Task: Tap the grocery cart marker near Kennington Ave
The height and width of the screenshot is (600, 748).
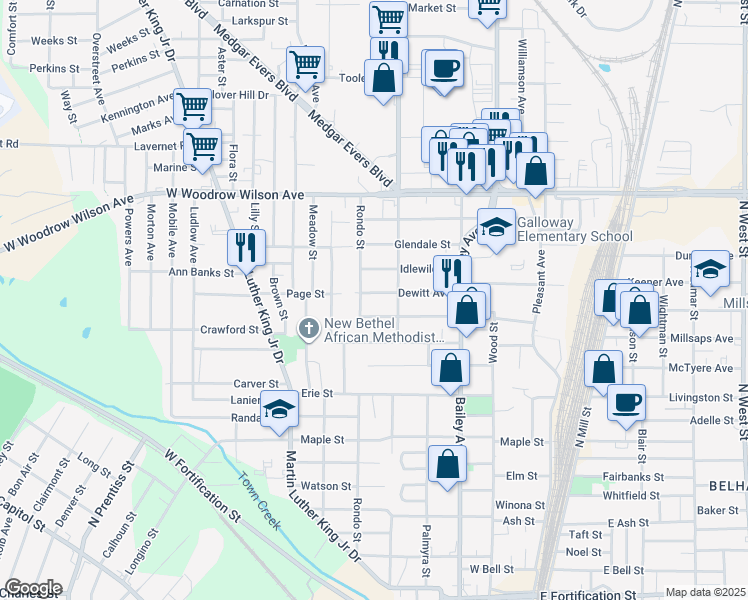Action: pyautogui.click(x=192, y=110)
